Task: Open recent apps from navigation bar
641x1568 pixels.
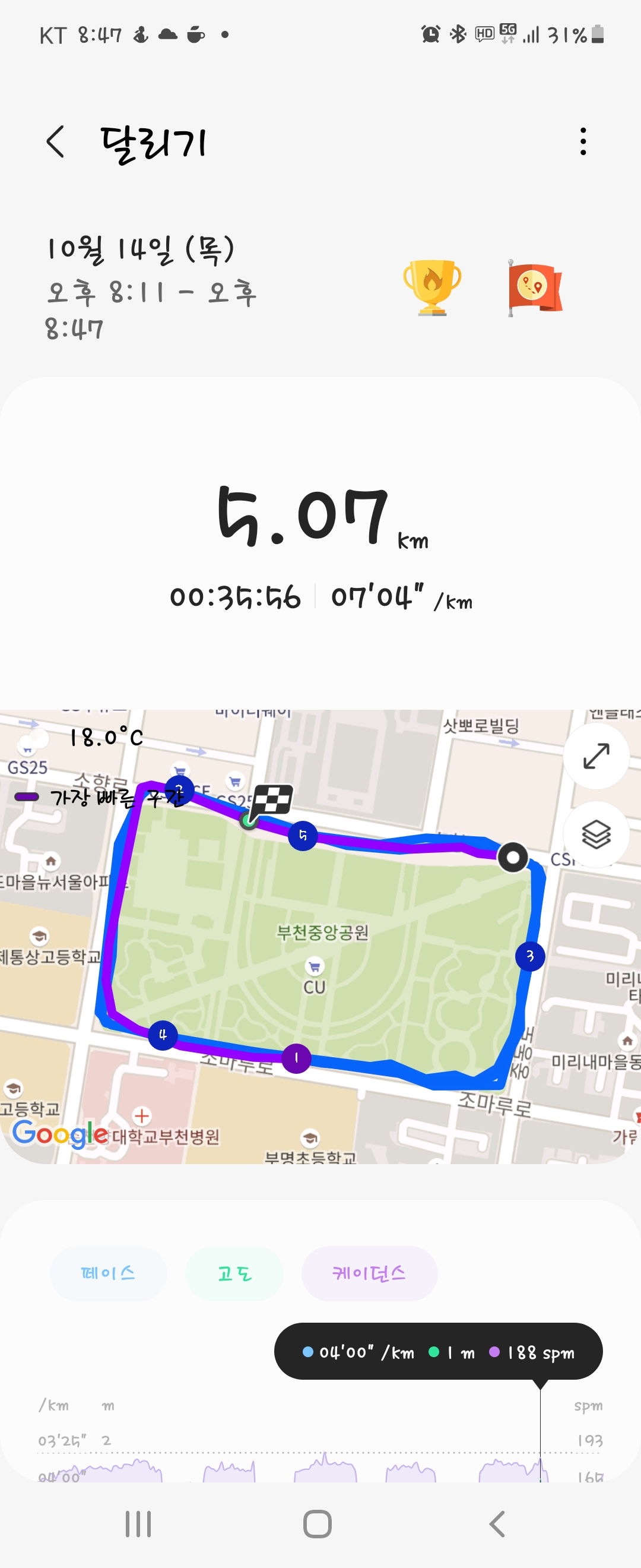Action: coord(138,1523)
